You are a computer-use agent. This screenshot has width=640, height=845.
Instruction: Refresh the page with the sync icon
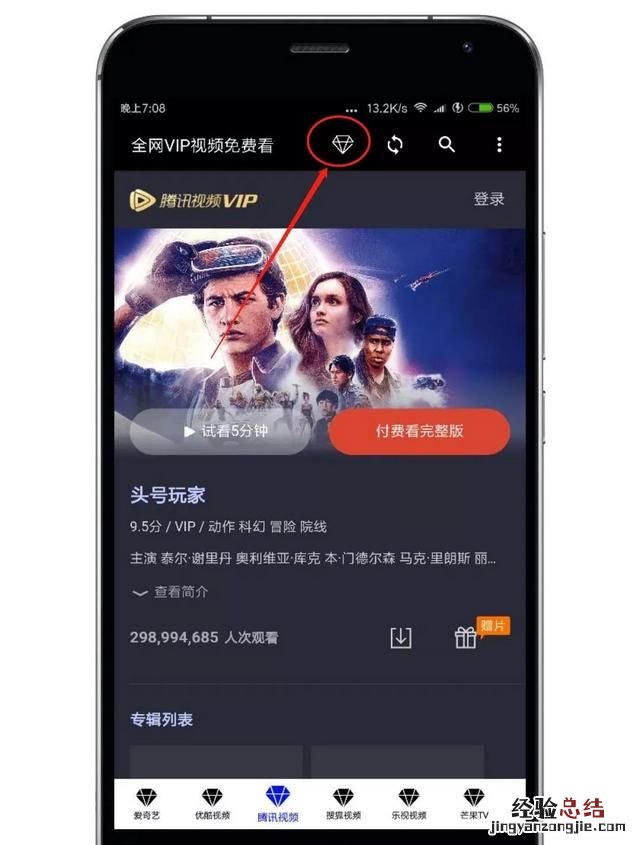click(395, 144)
